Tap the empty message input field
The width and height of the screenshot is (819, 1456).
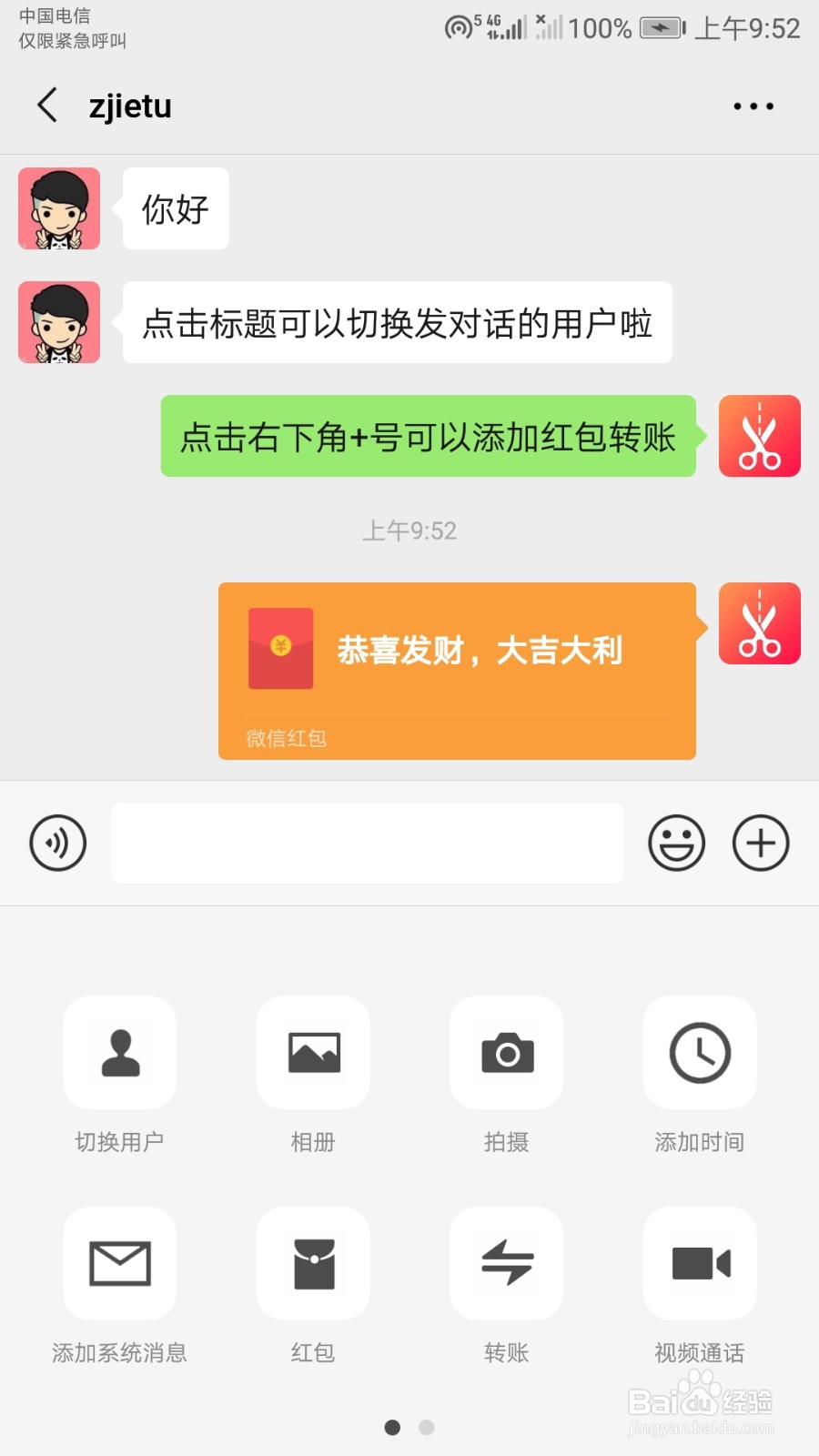pos(367,844)
